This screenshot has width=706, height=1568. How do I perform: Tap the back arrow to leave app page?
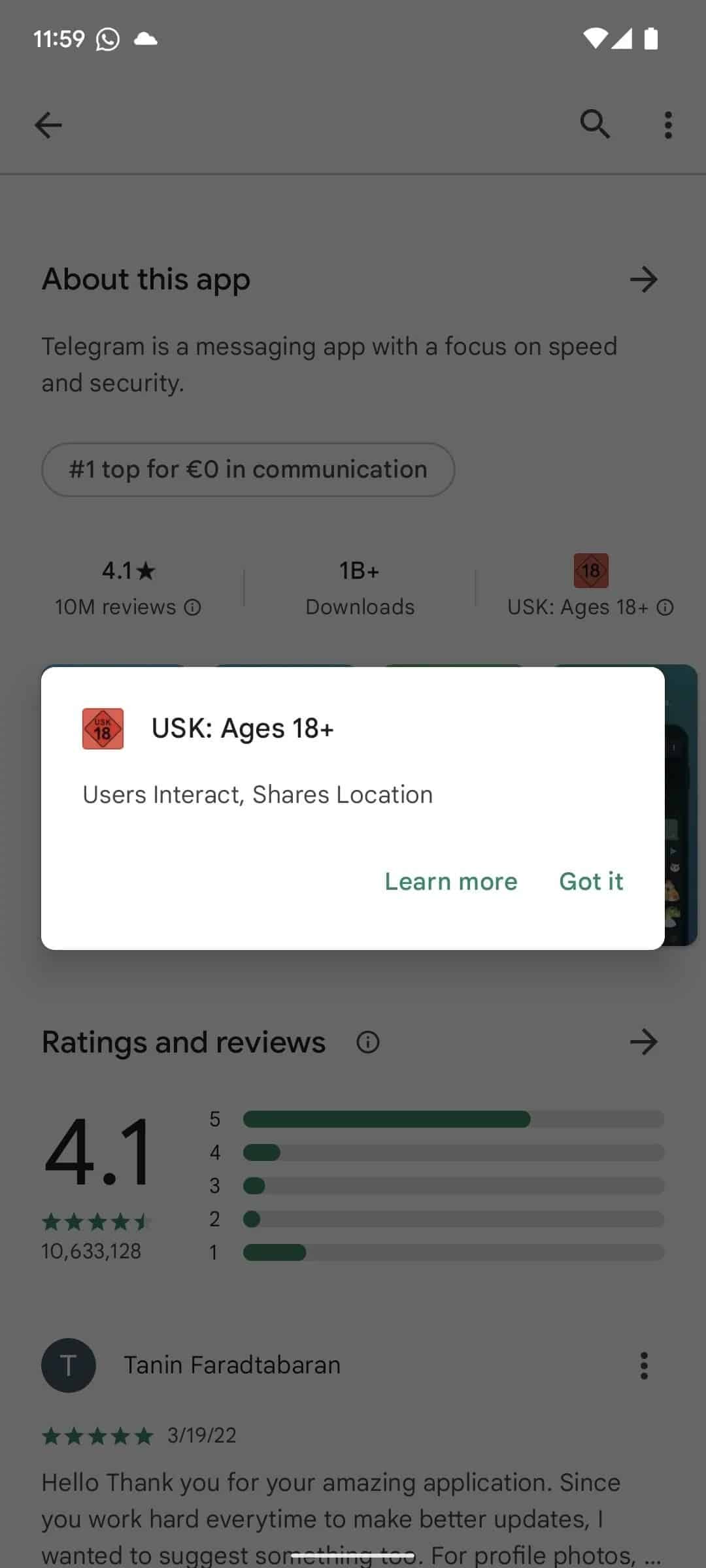(48, 125)
